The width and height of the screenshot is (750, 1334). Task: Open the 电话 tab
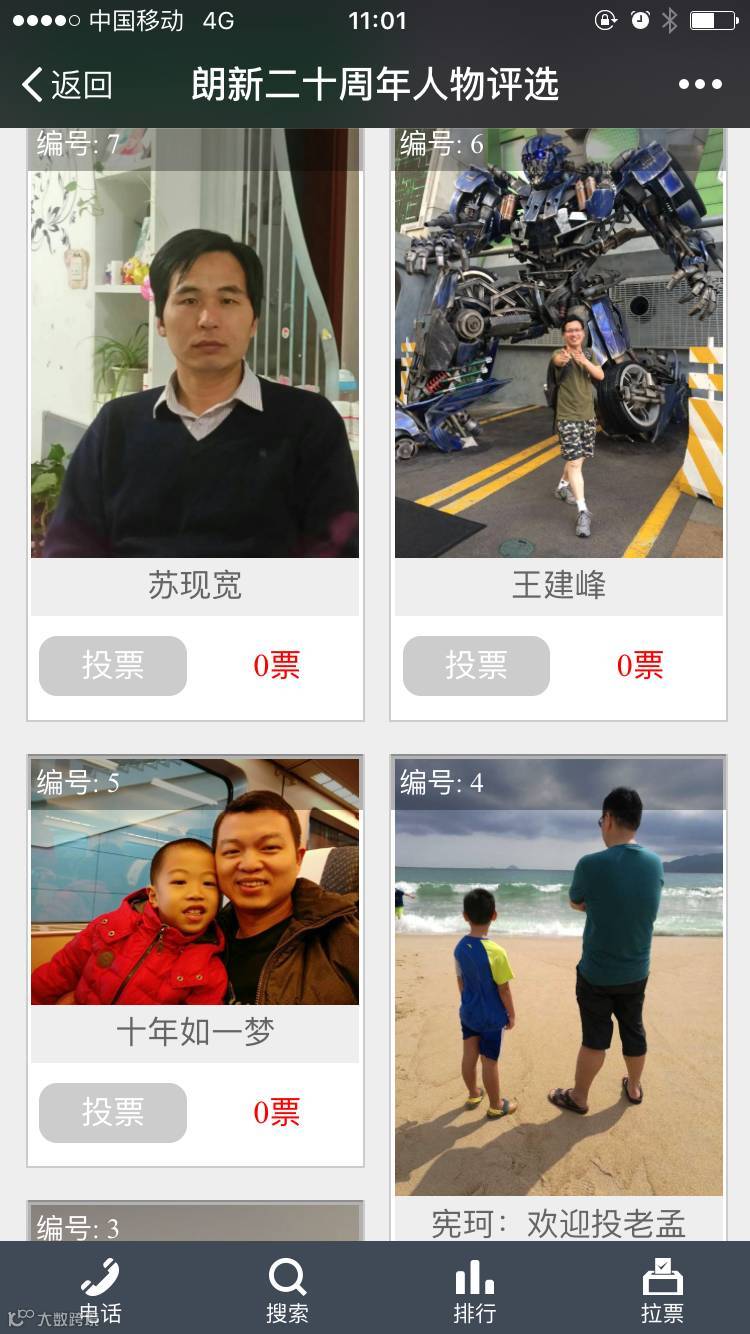tap(100, 1290)
